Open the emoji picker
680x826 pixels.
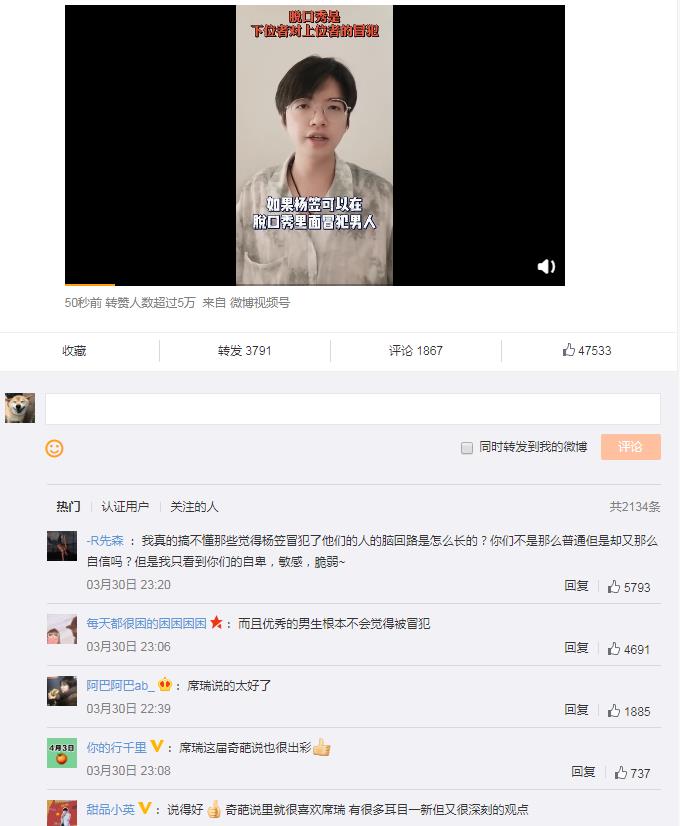click(55, 448)
